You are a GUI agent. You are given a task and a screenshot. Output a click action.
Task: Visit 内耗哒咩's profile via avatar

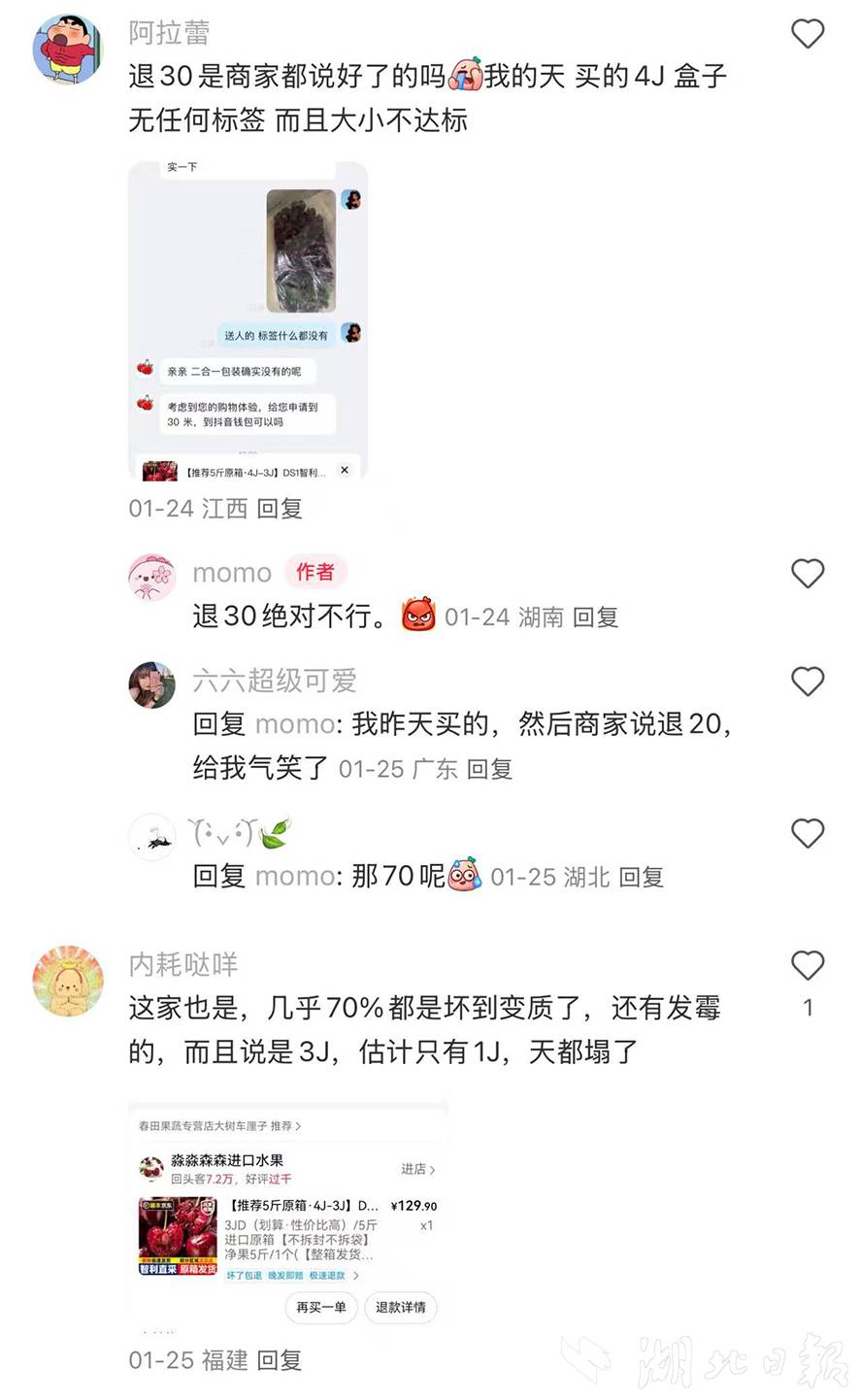(68, 981)
